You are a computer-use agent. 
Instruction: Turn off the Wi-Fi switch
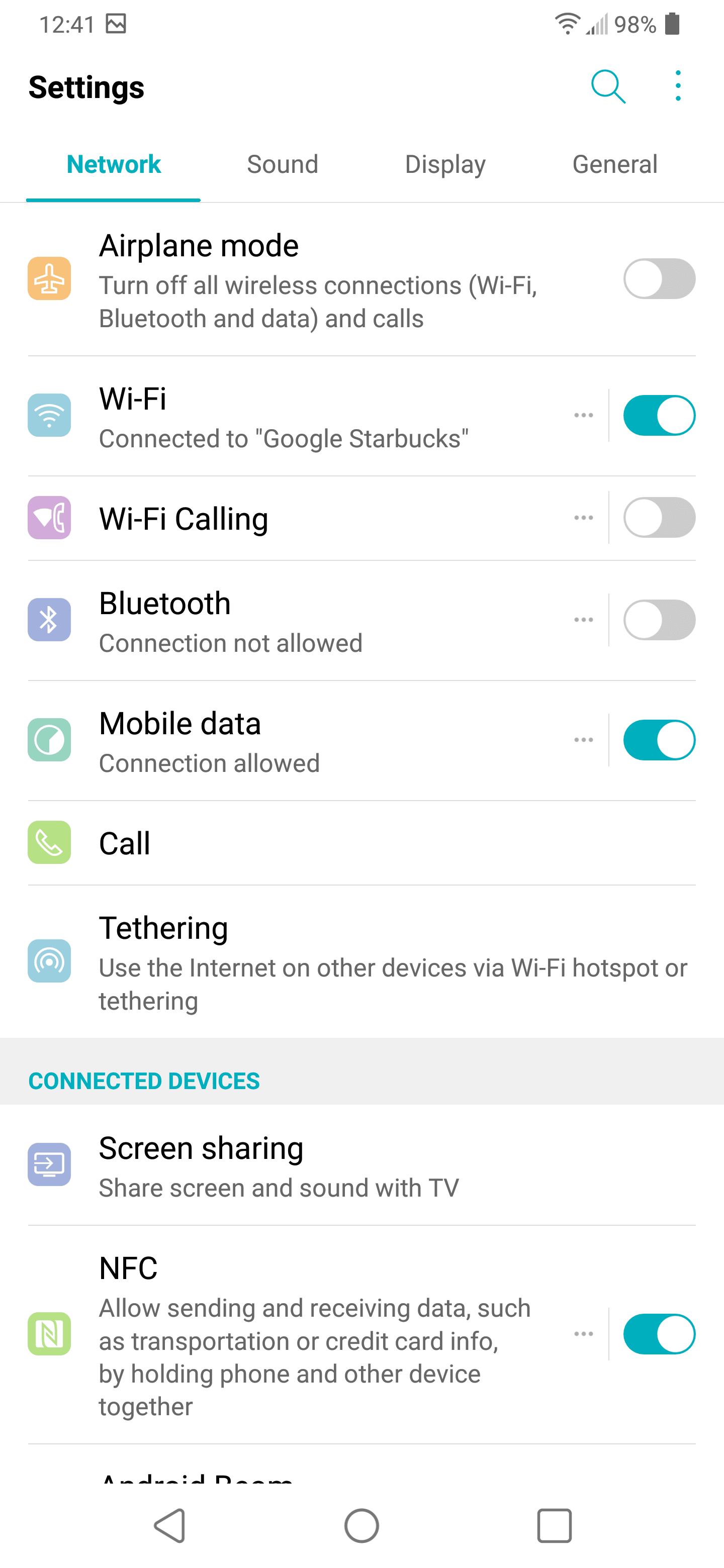pyautogui.click(x=659, y=416)
